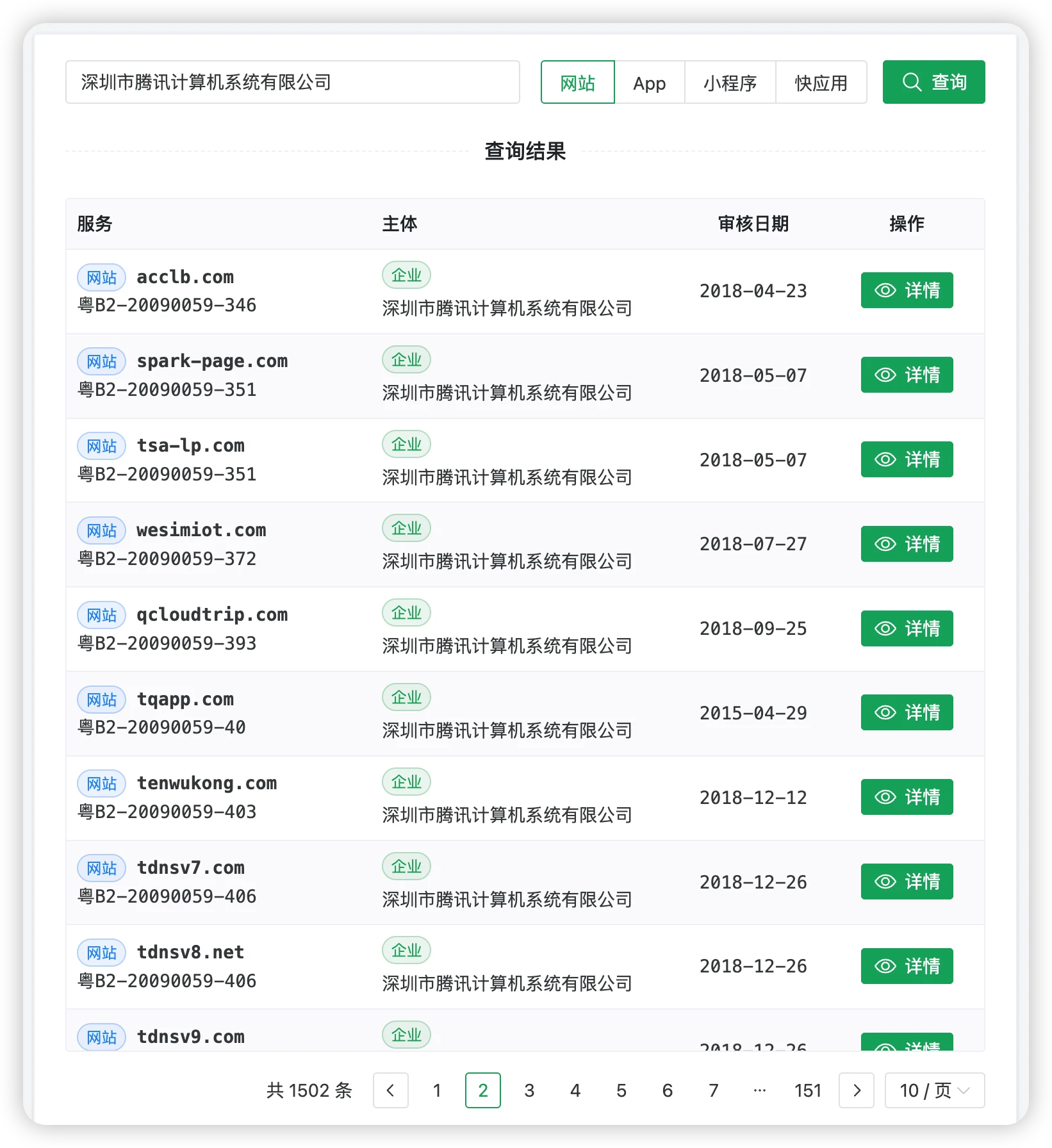Screen dimensions: 1052x1148
Task: Open 详情 for tdnsv8.net
Action: click(x=907, y=966)
